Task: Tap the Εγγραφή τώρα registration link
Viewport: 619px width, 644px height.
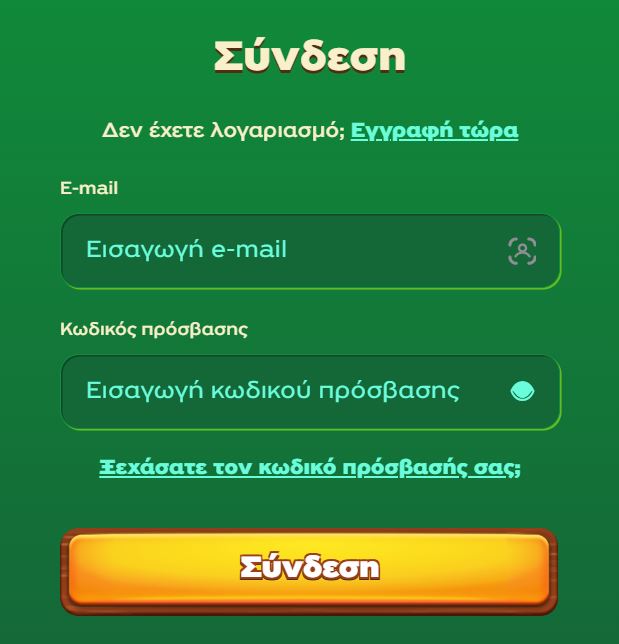Action: [434, 131]
